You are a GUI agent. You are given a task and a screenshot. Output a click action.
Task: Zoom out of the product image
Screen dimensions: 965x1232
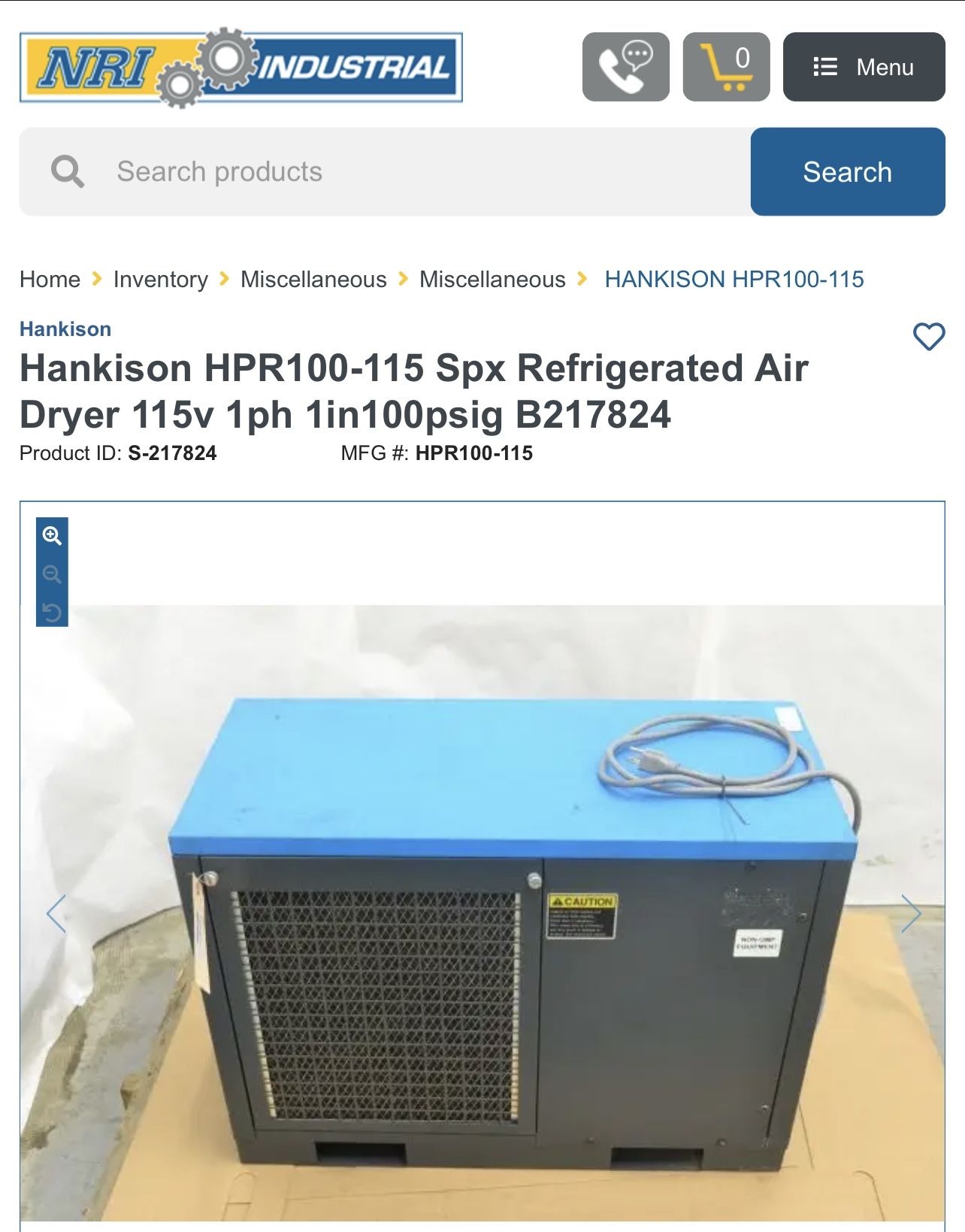pos(52,575)
